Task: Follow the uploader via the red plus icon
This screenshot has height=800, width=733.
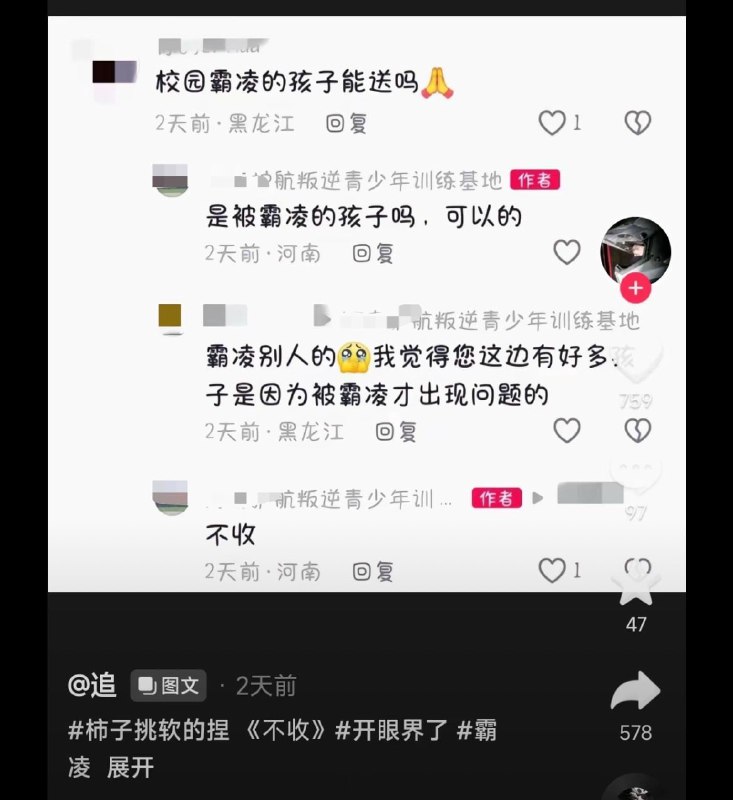Action: pos(634,289)
